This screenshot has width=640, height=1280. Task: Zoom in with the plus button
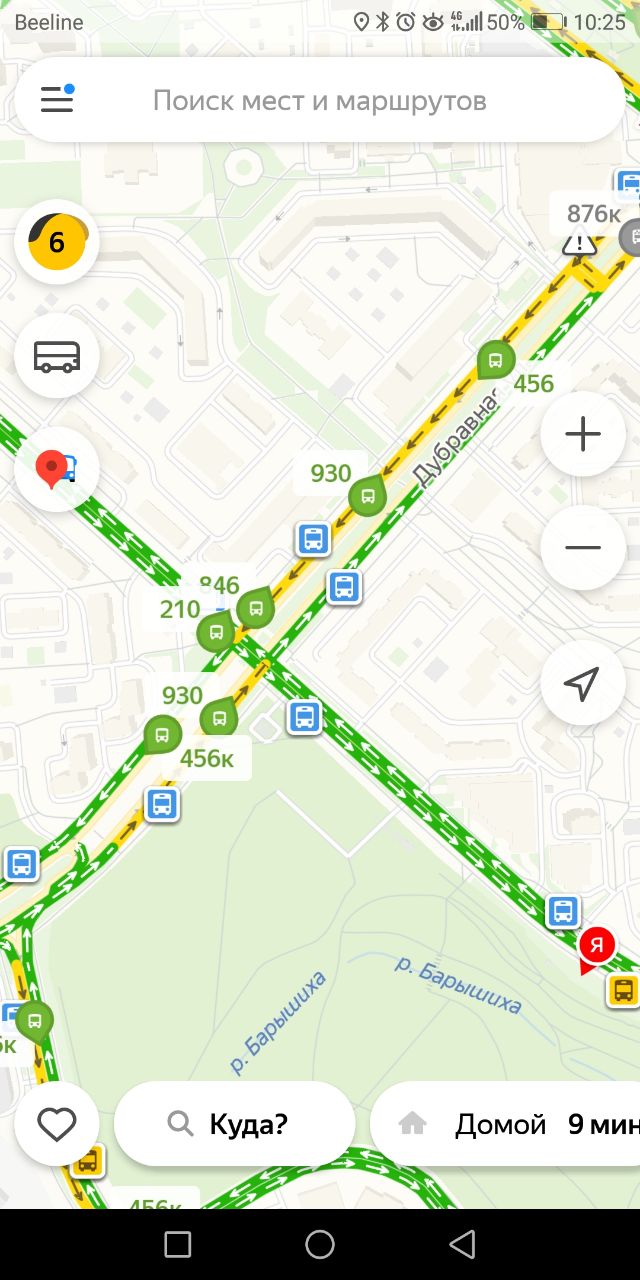[583, 434]
